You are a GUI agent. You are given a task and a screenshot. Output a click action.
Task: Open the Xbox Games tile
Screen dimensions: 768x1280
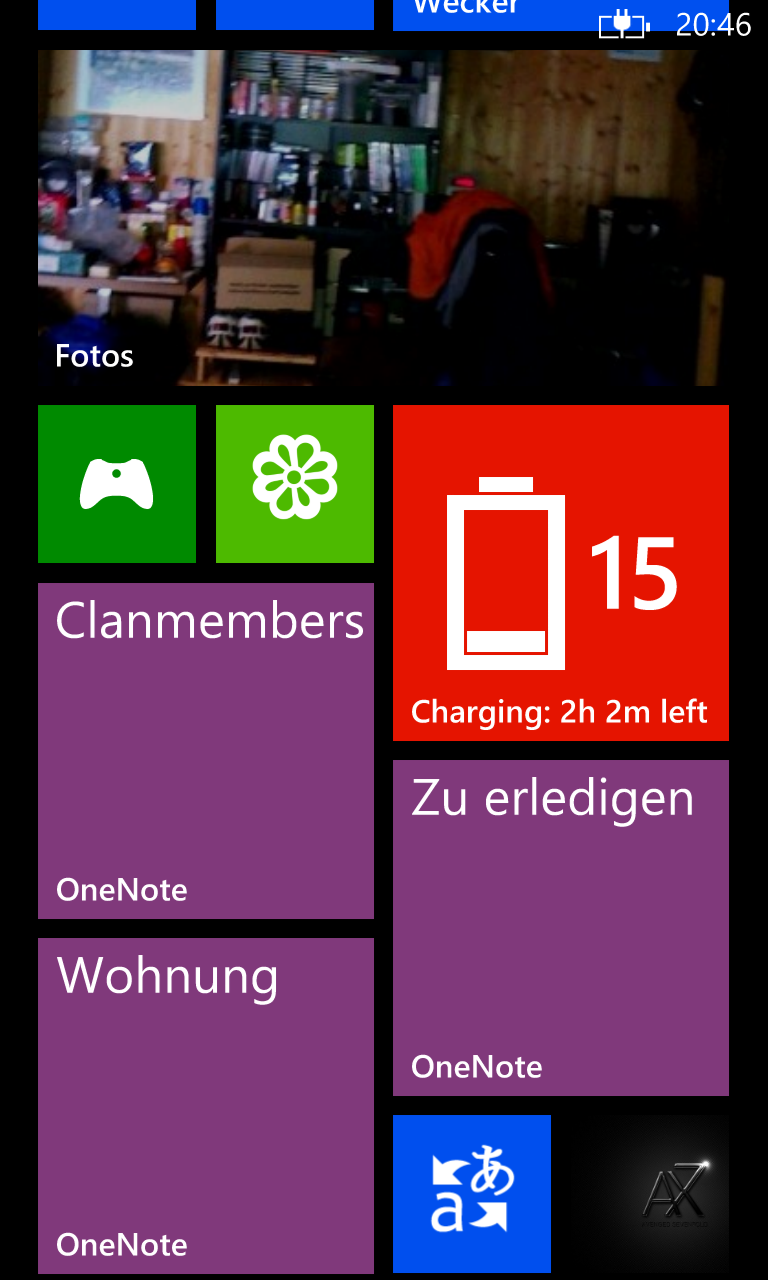coord(117,484)
